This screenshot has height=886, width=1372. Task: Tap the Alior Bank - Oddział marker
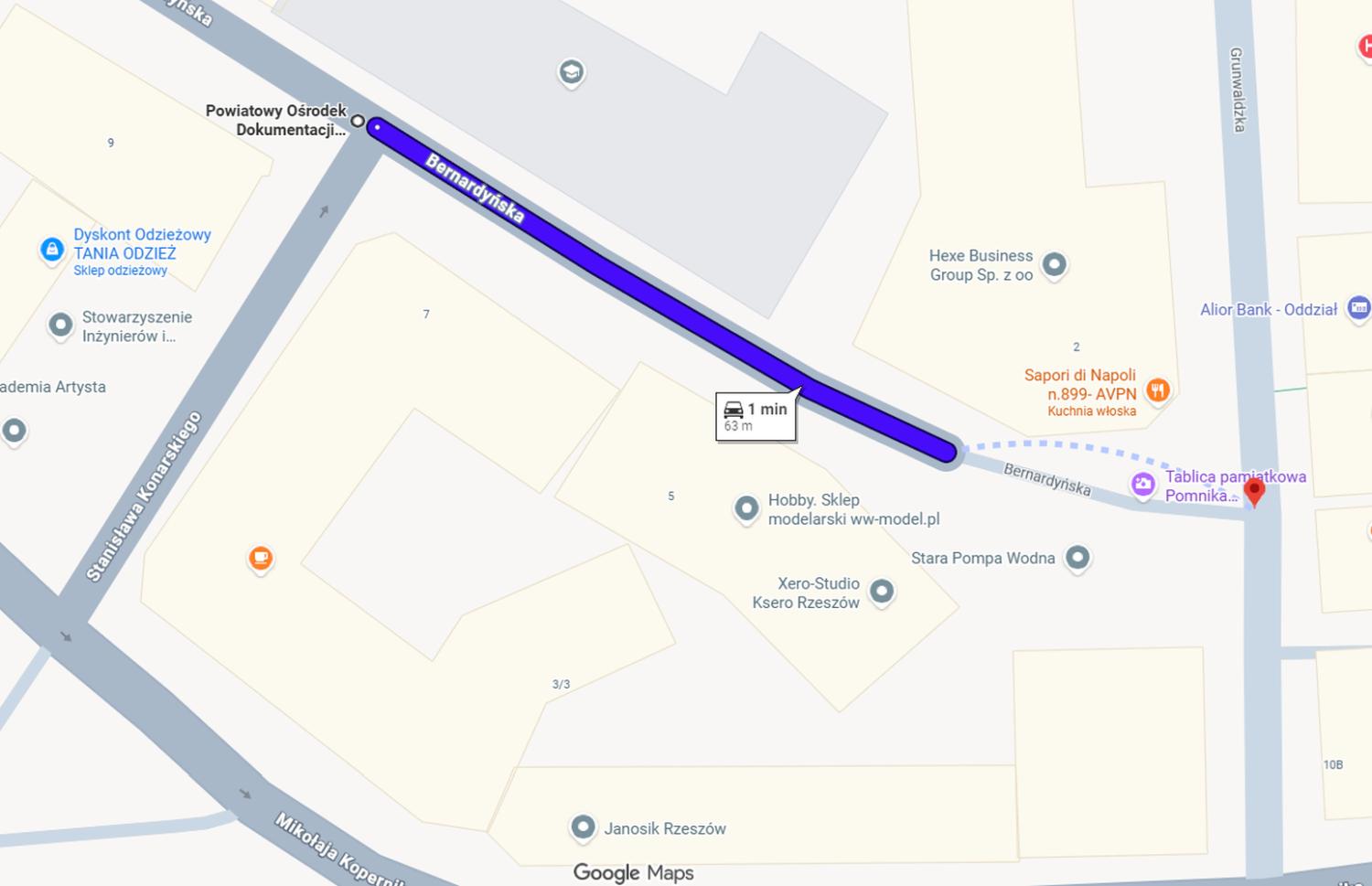[x=1359, y=309]
